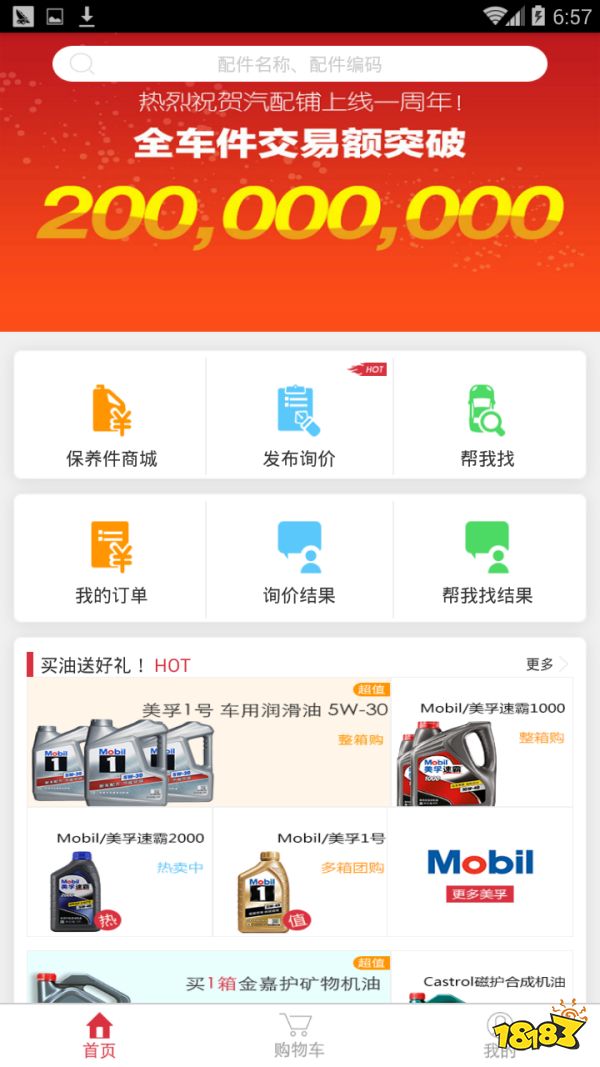Switch to the 我的 tab

pos(499,1036)
